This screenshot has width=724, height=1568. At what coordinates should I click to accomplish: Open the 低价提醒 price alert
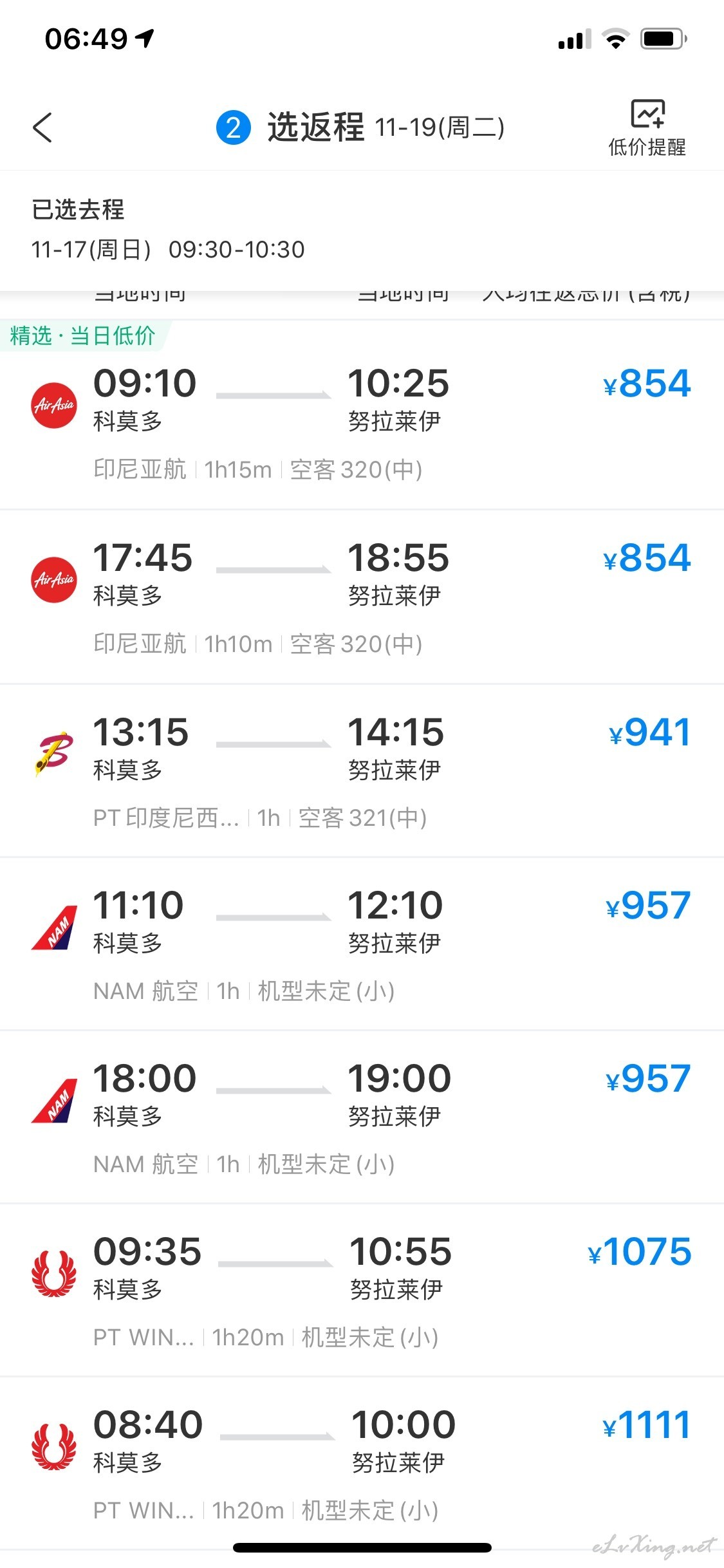[x=647, y=128]
